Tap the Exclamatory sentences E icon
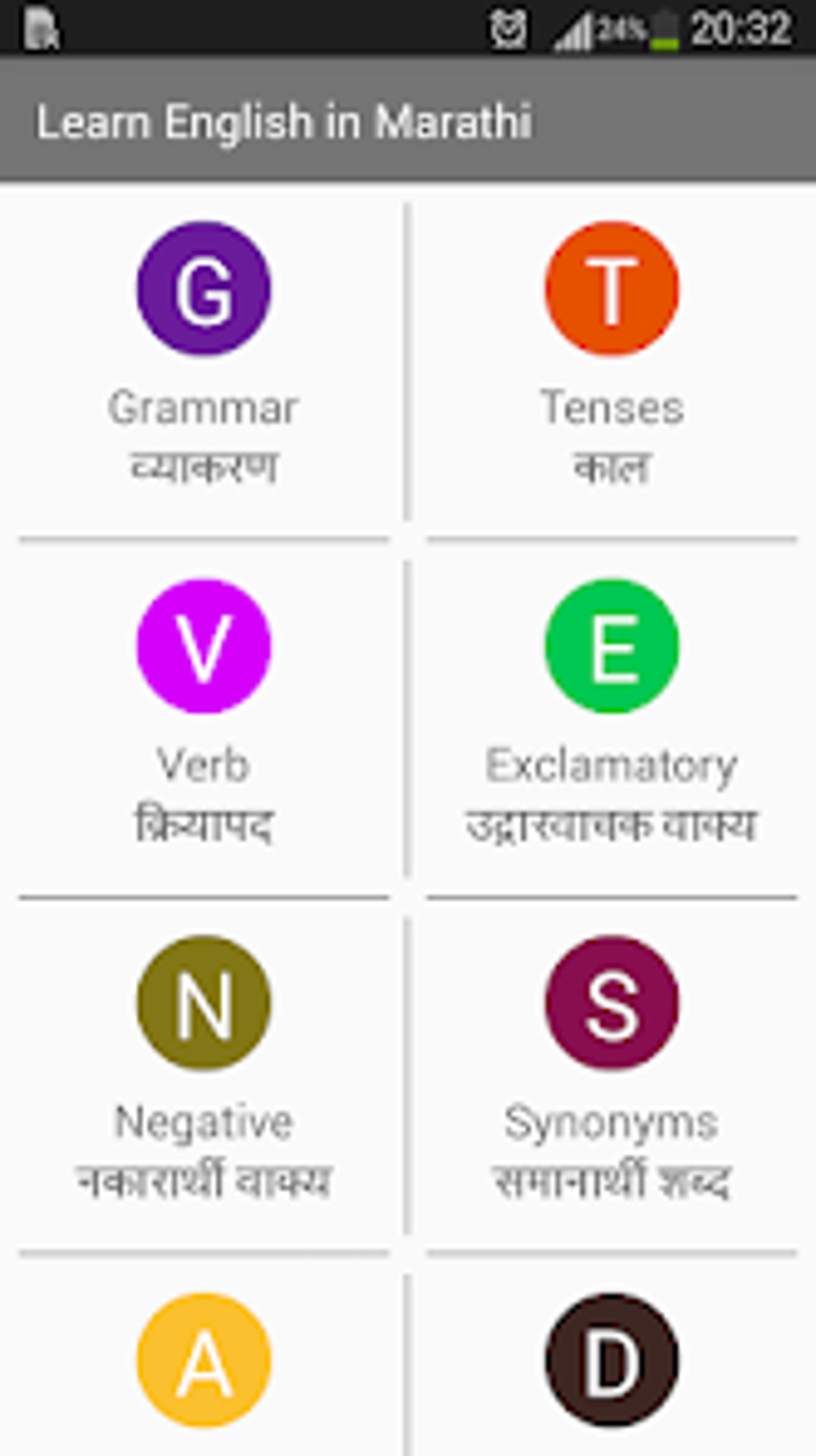The height and width of the screenshot is (1456, 816). tap(610, 647)
